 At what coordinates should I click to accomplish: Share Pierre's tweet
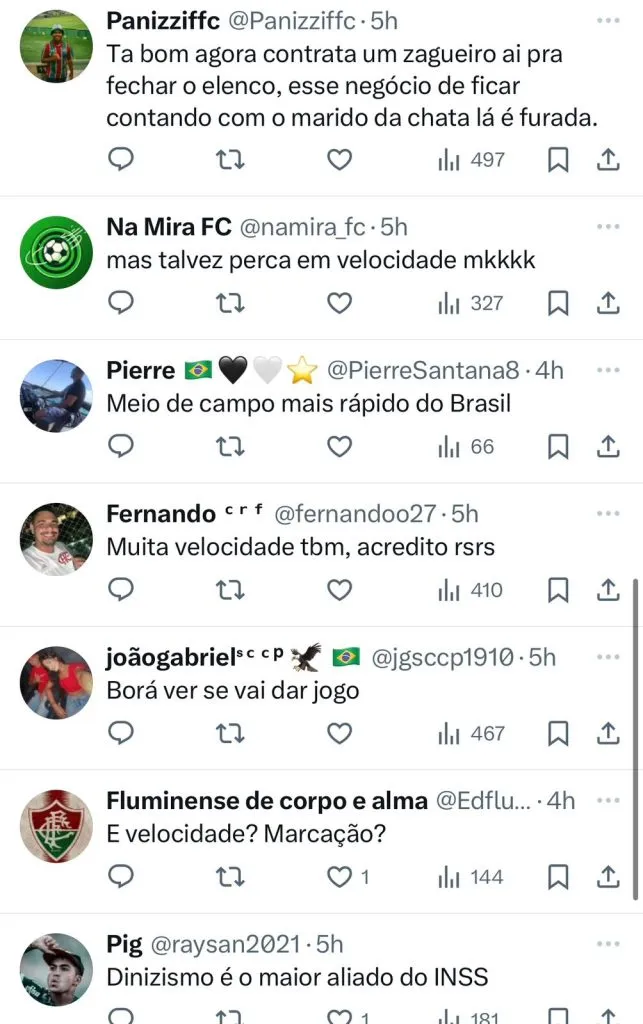point(608,446)
